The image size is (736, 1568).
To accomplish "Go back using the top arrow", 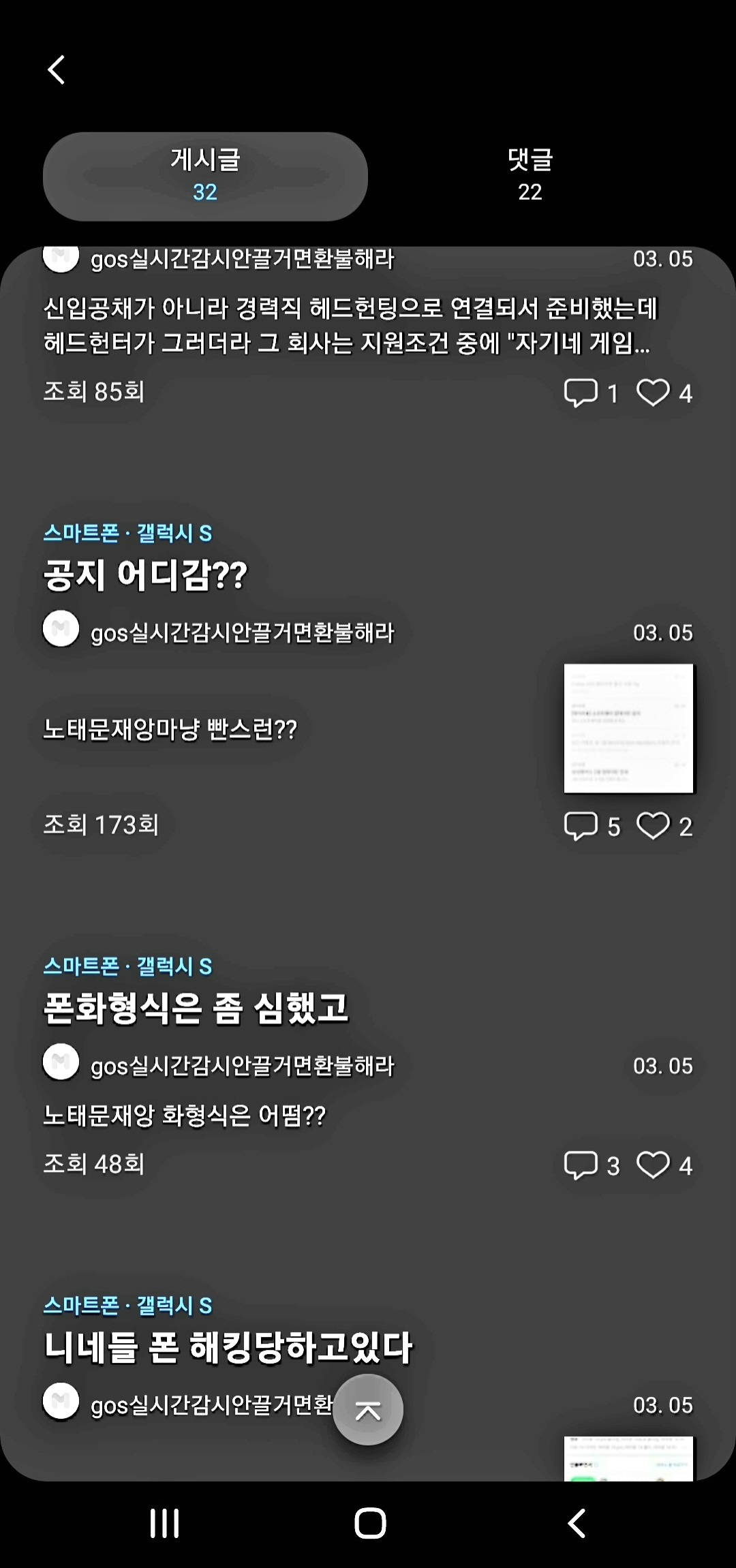I will point(57,70).
